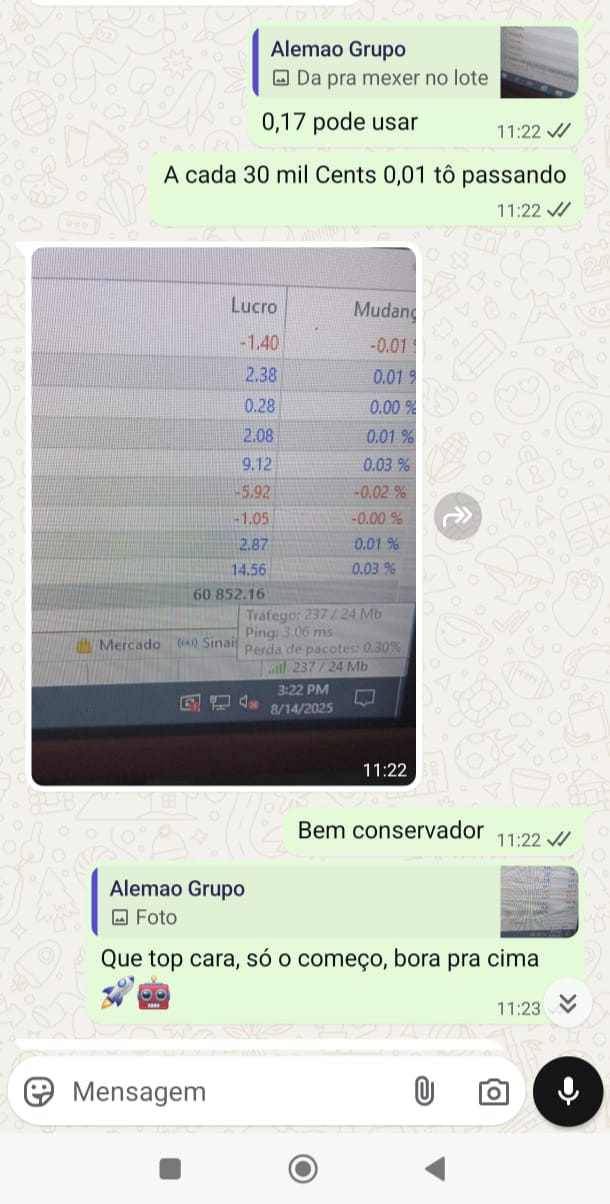Go back with the system back button
The height and width of the screenshot is (1204, 610).
(x=434, y=1168)
